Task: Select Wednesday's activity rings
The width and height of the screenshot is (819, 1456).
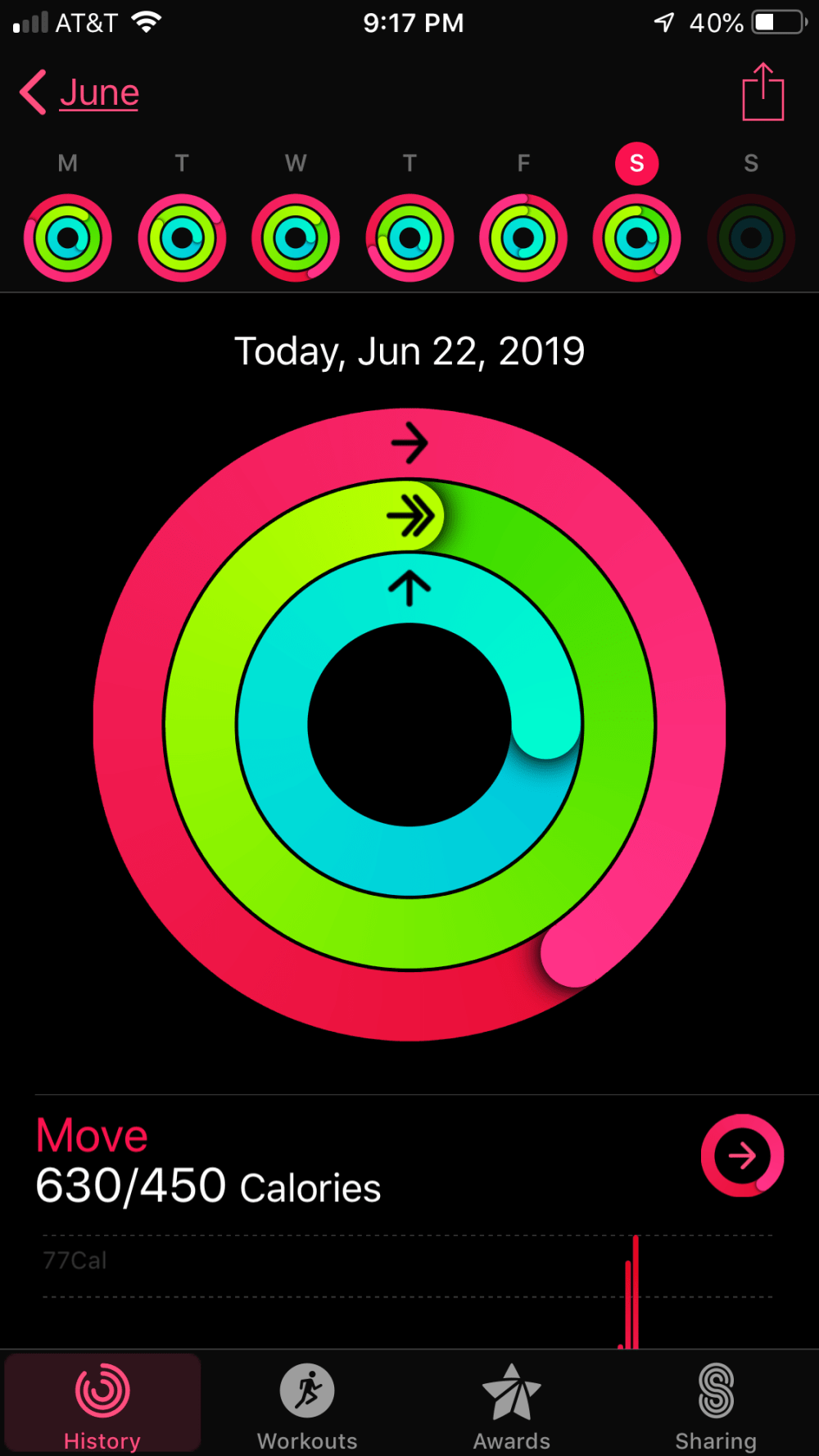Action: click(296, 237)
